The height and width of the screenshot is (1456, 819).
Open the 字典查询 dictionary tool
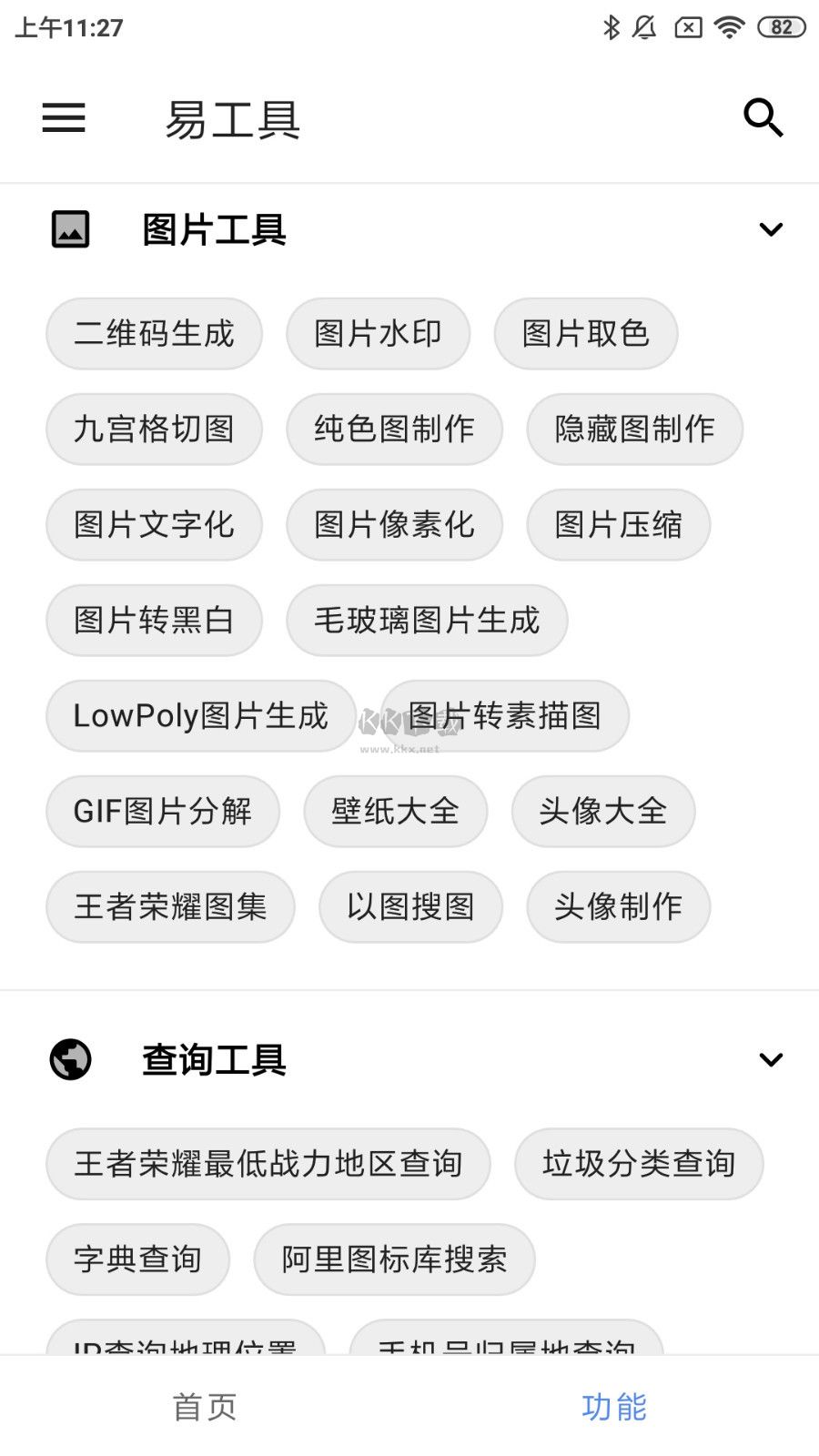137,1259
